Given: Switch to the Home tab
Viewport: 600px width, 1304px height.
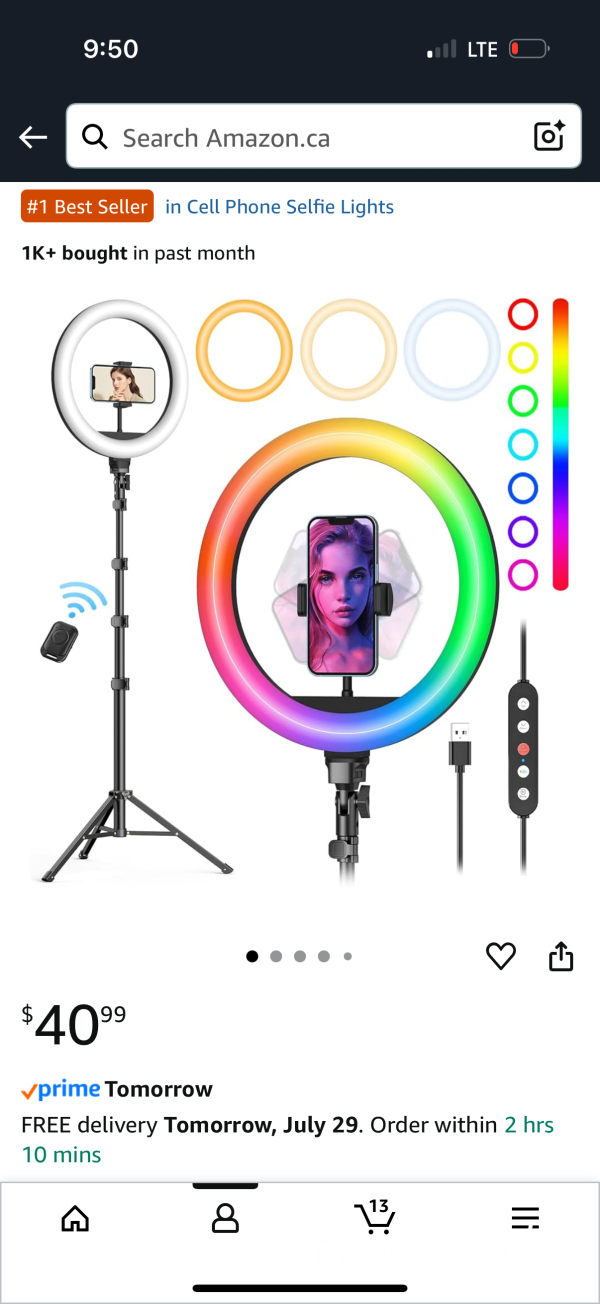Looking at the screenshot, I should point(75,1217).
